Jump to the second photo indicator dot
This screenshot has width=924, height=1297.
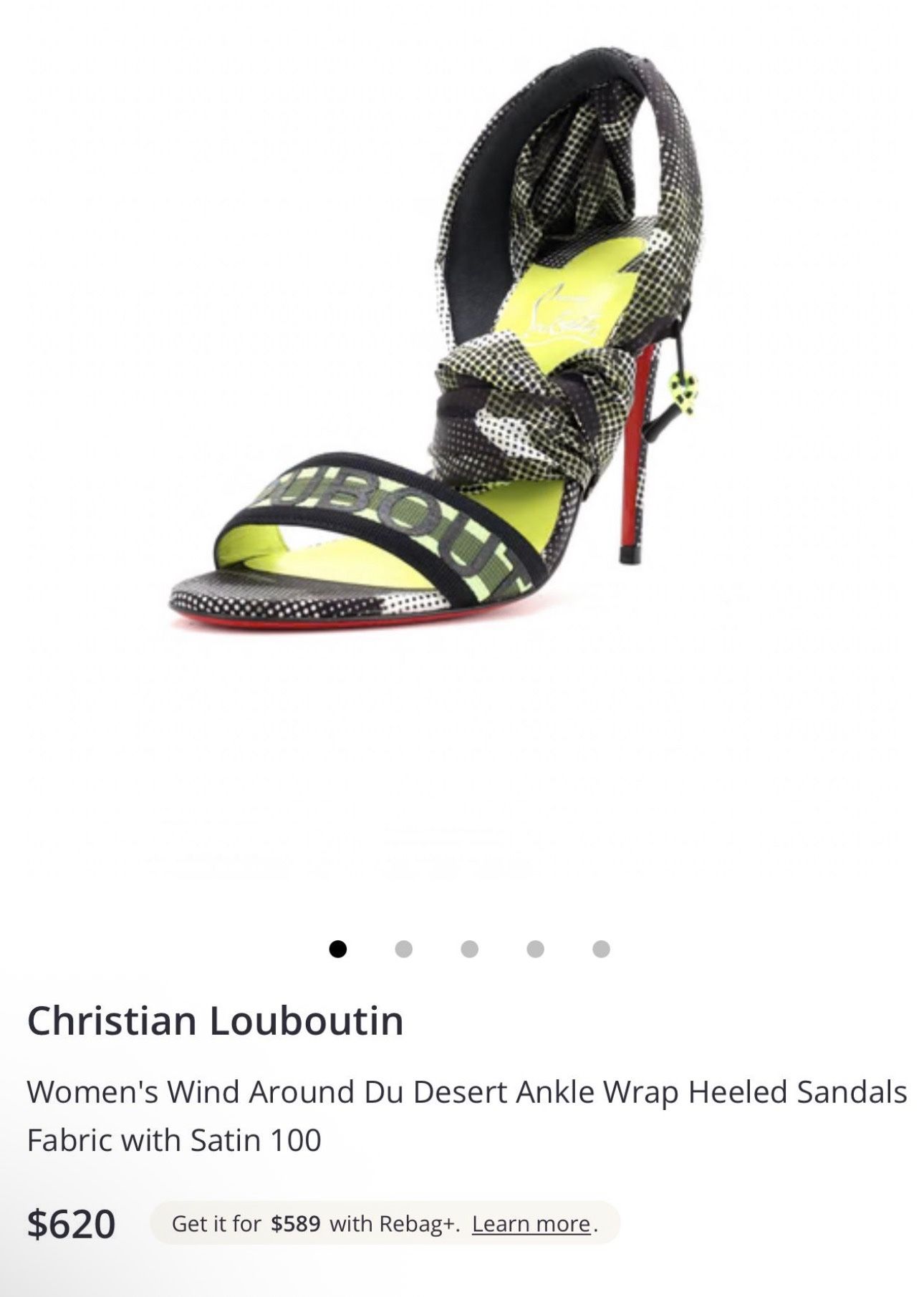coord(404,949)
